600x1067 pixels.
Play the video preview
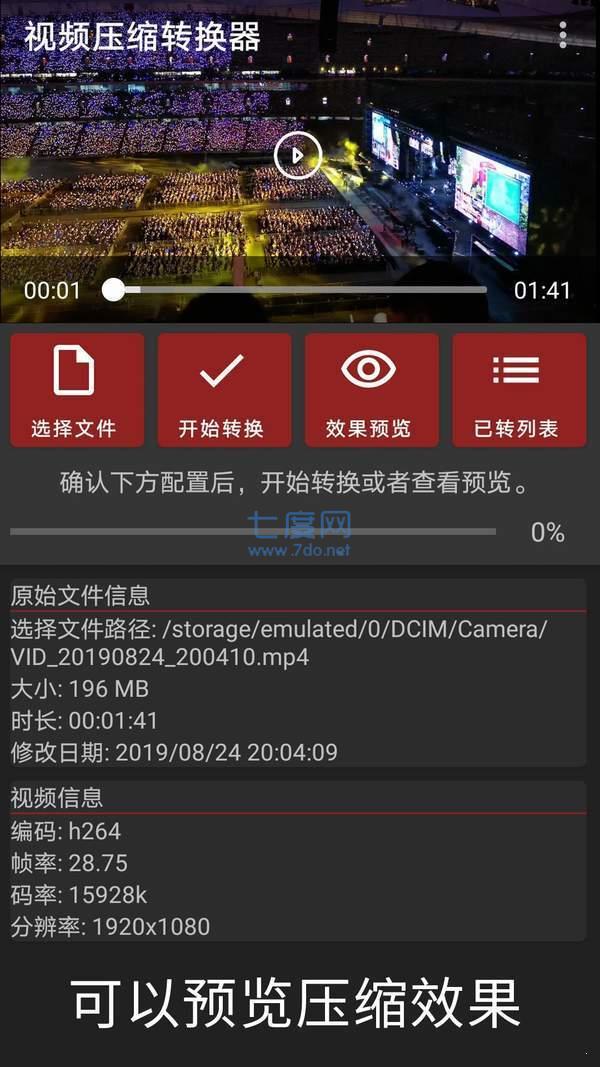pos(297,156)
